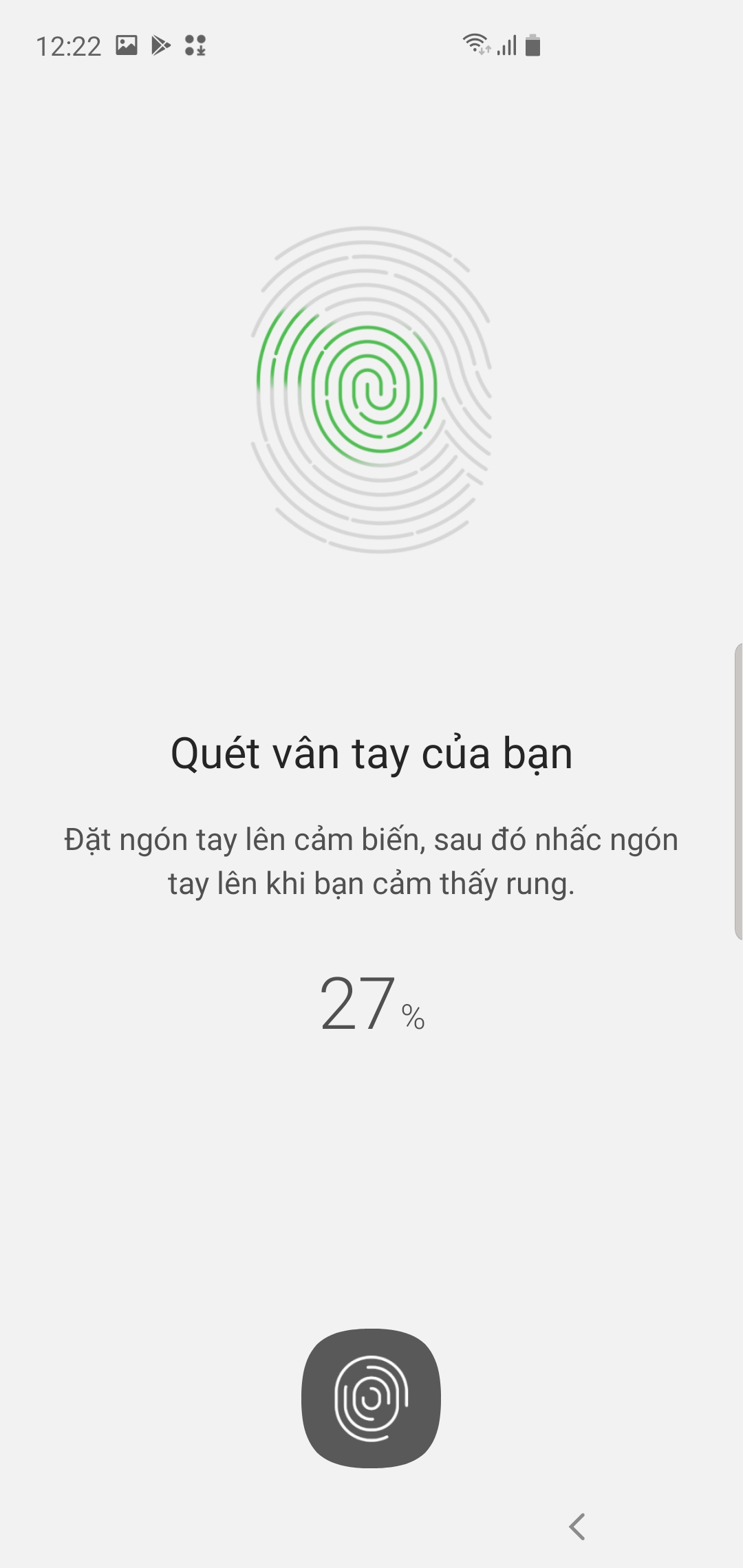Go back with the navigation arrow
Viewport: 743px width, 1568px height.
pyautogui.click(x=577, y=1526)
